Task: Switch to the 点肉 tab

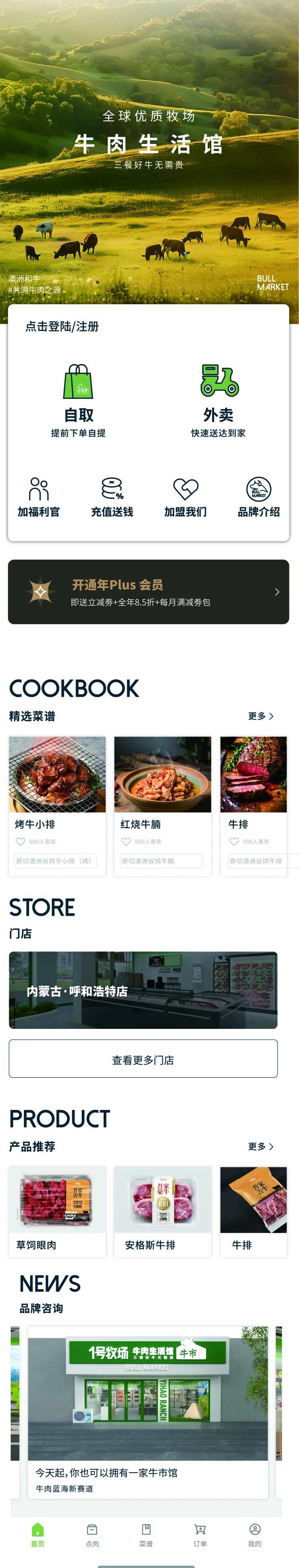Action: 92,1535
